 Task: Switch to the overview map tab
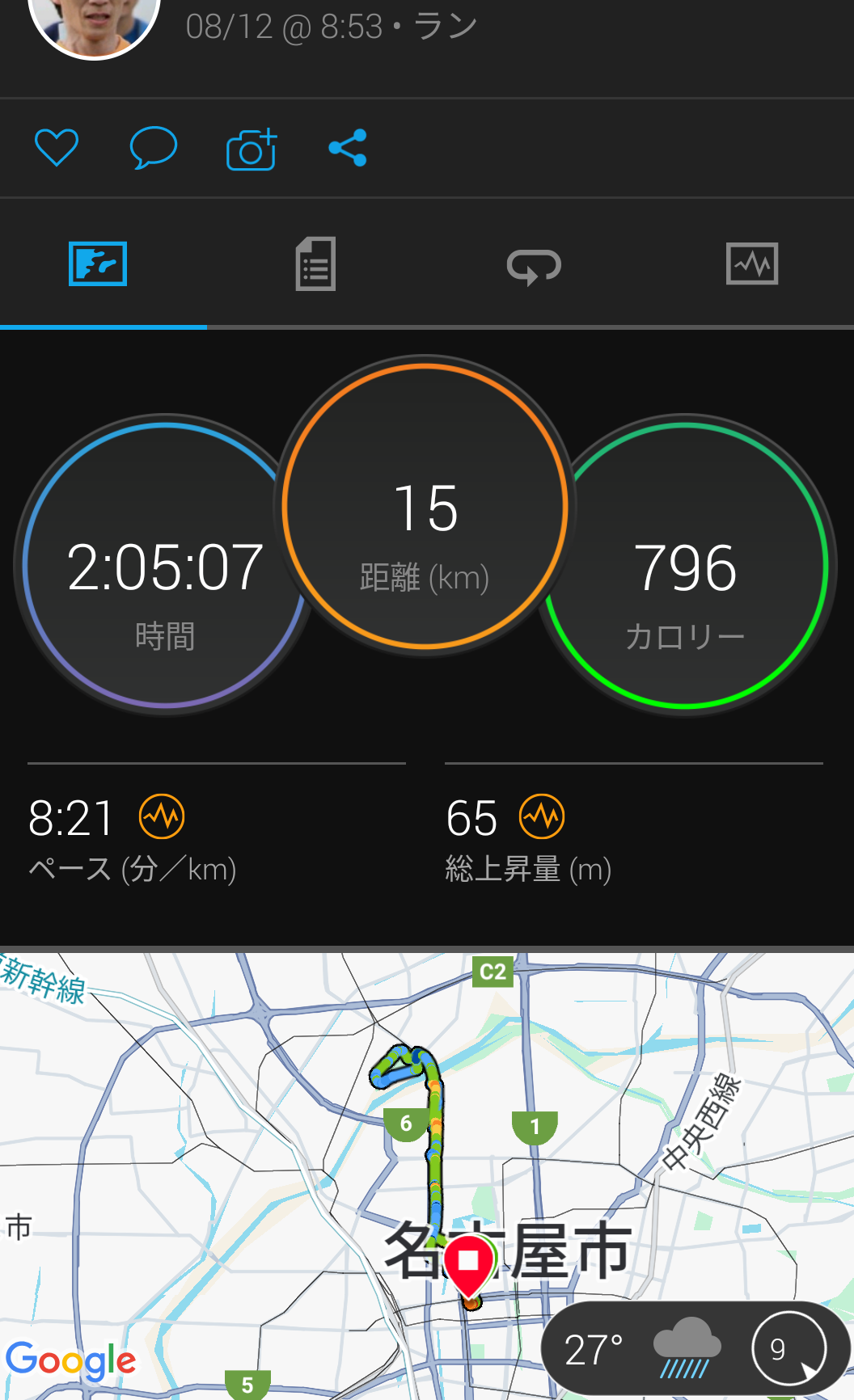[98, 264]
